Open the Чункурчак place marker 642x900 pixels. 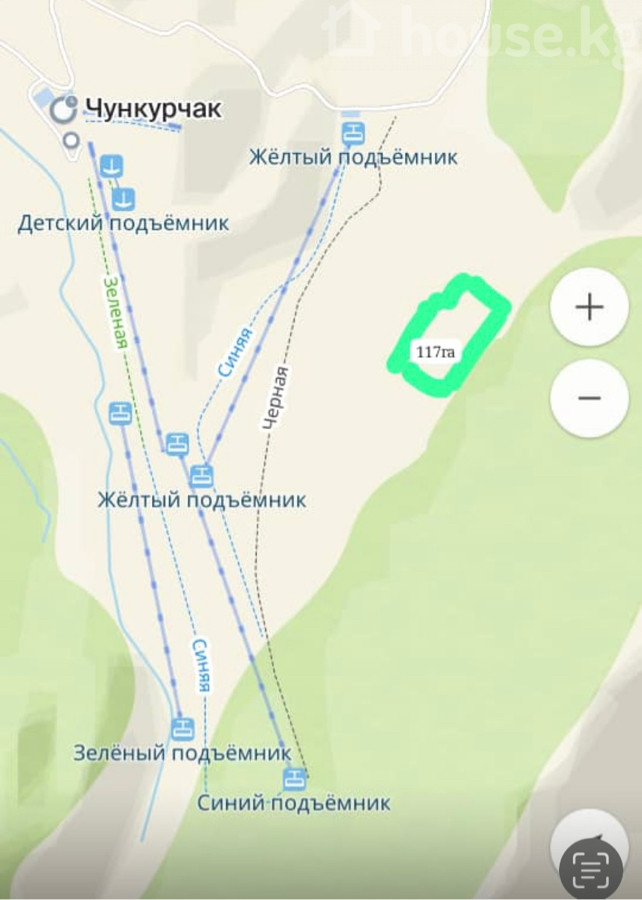(66, 108)
